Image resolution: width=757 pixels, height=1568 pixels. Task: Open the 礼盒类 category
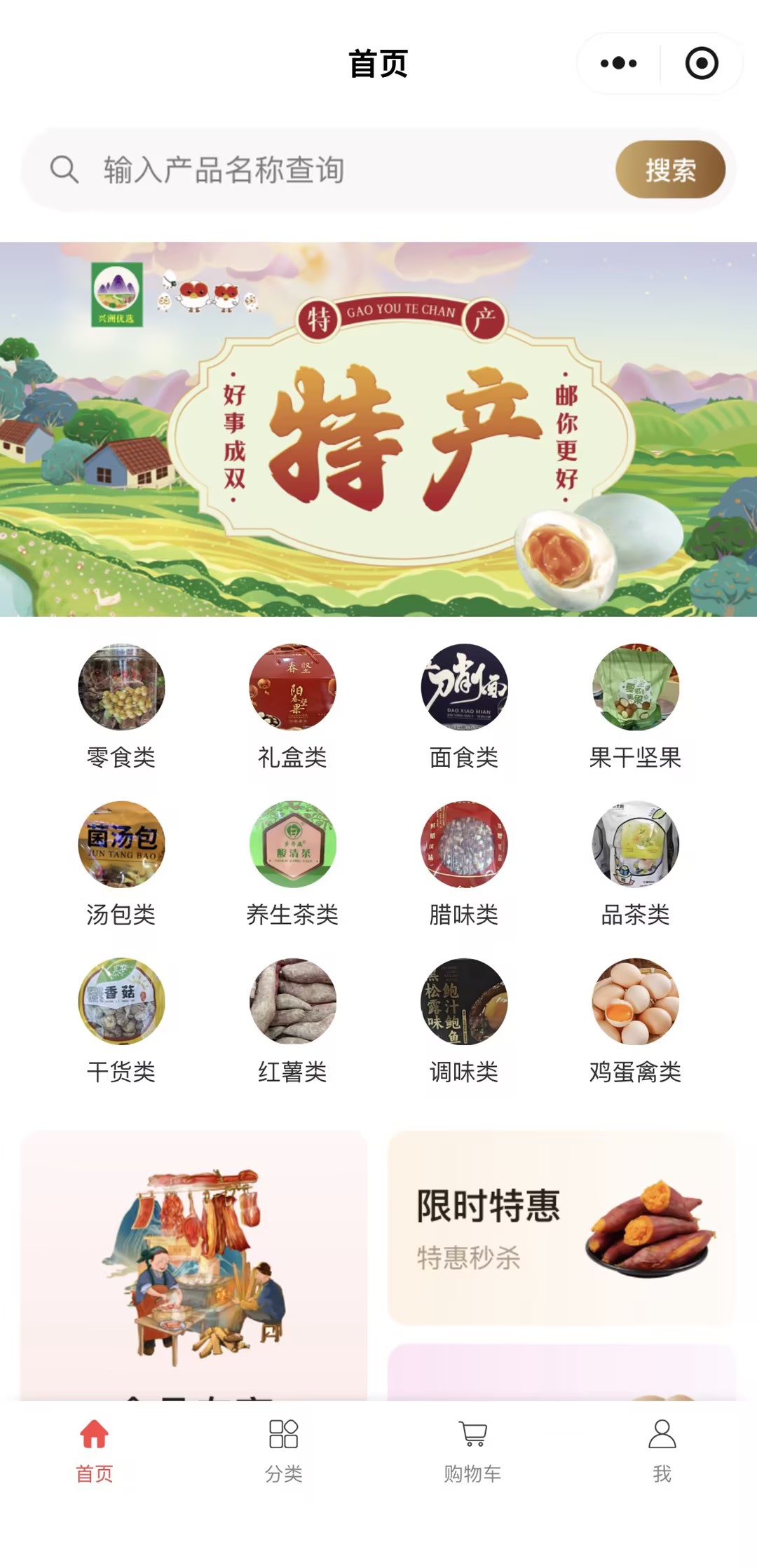pos(292,706)
